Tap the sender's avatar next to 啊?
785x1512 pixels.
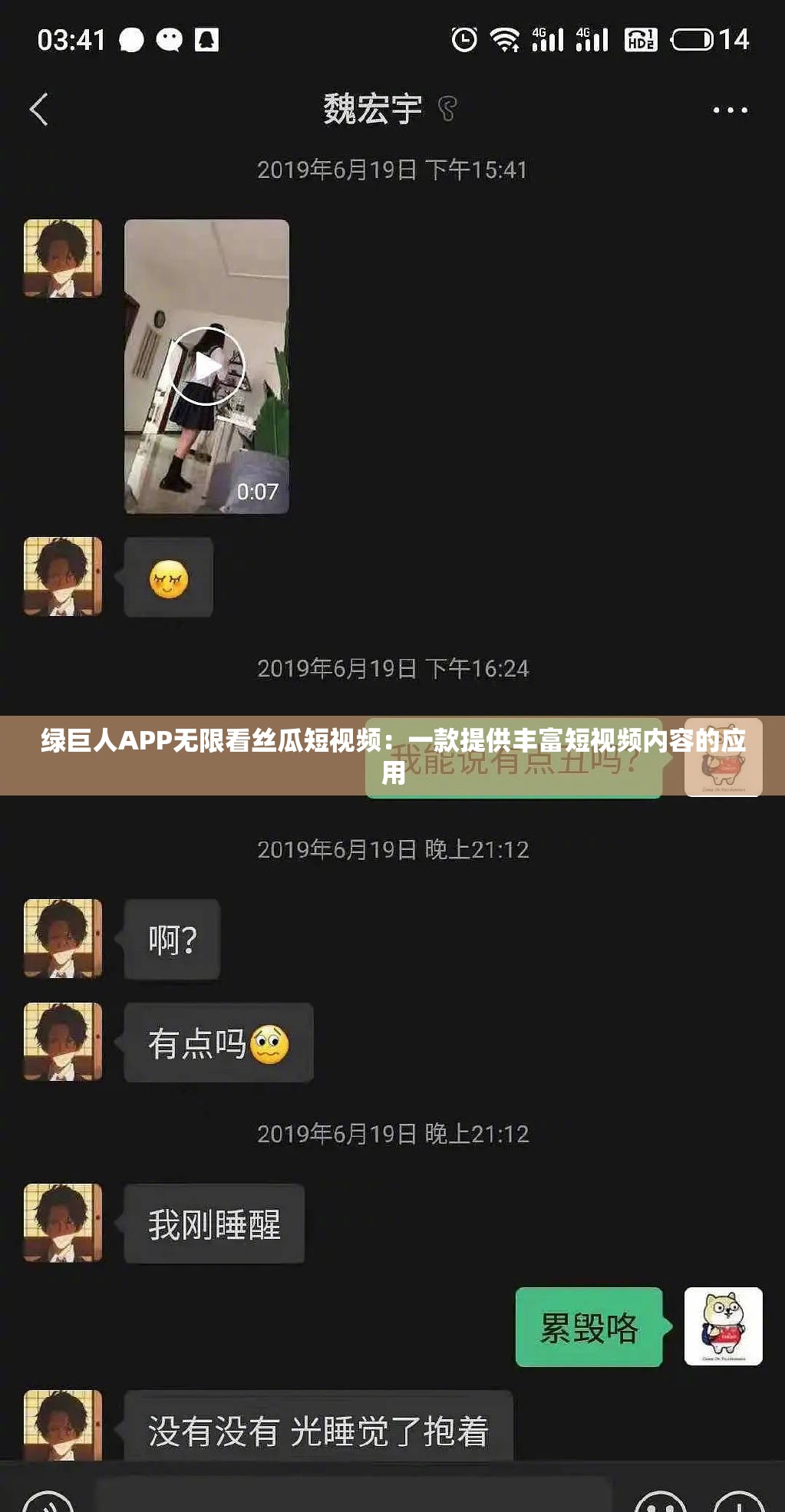(61, 939)
